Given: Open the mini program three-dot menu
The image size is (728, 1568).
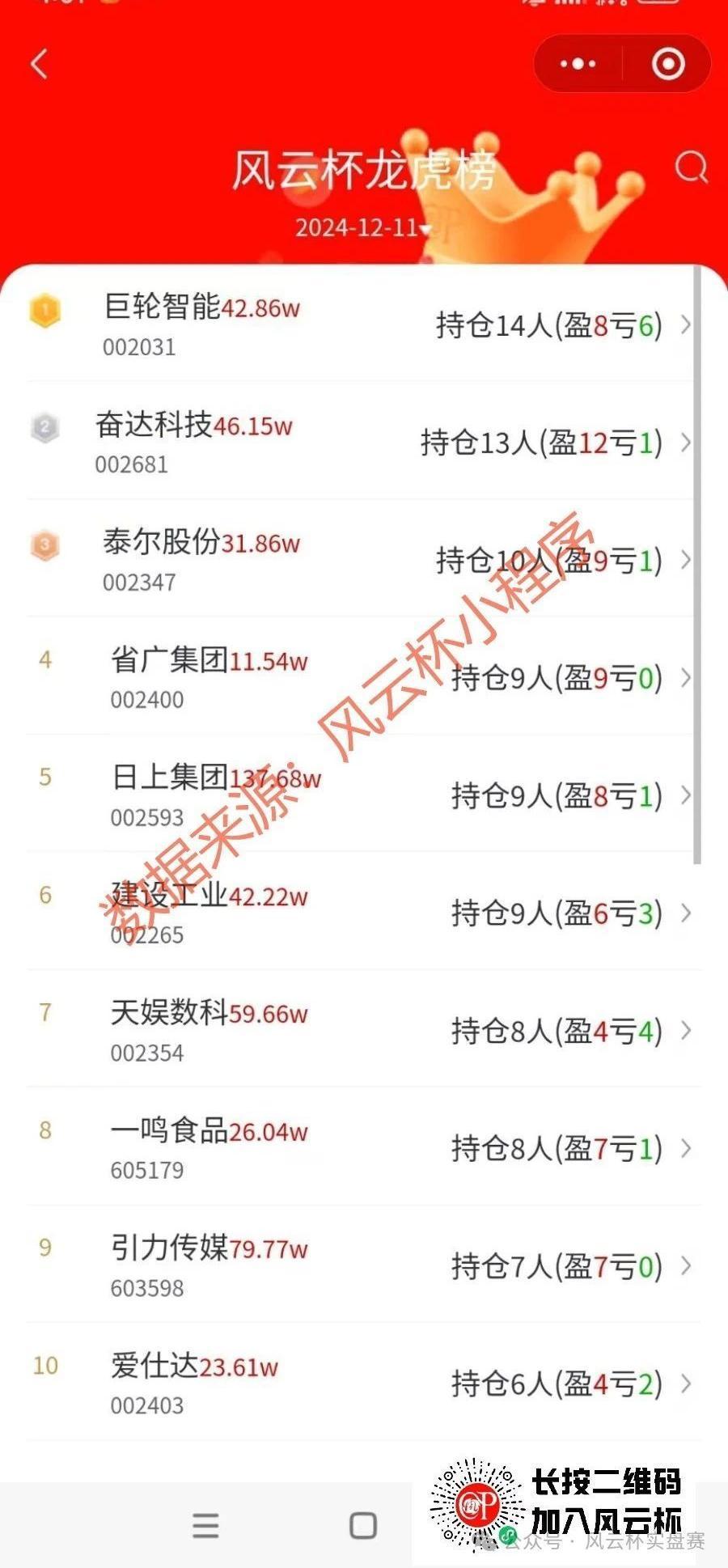Looking at the screenshot, I should tap(578, 64).
